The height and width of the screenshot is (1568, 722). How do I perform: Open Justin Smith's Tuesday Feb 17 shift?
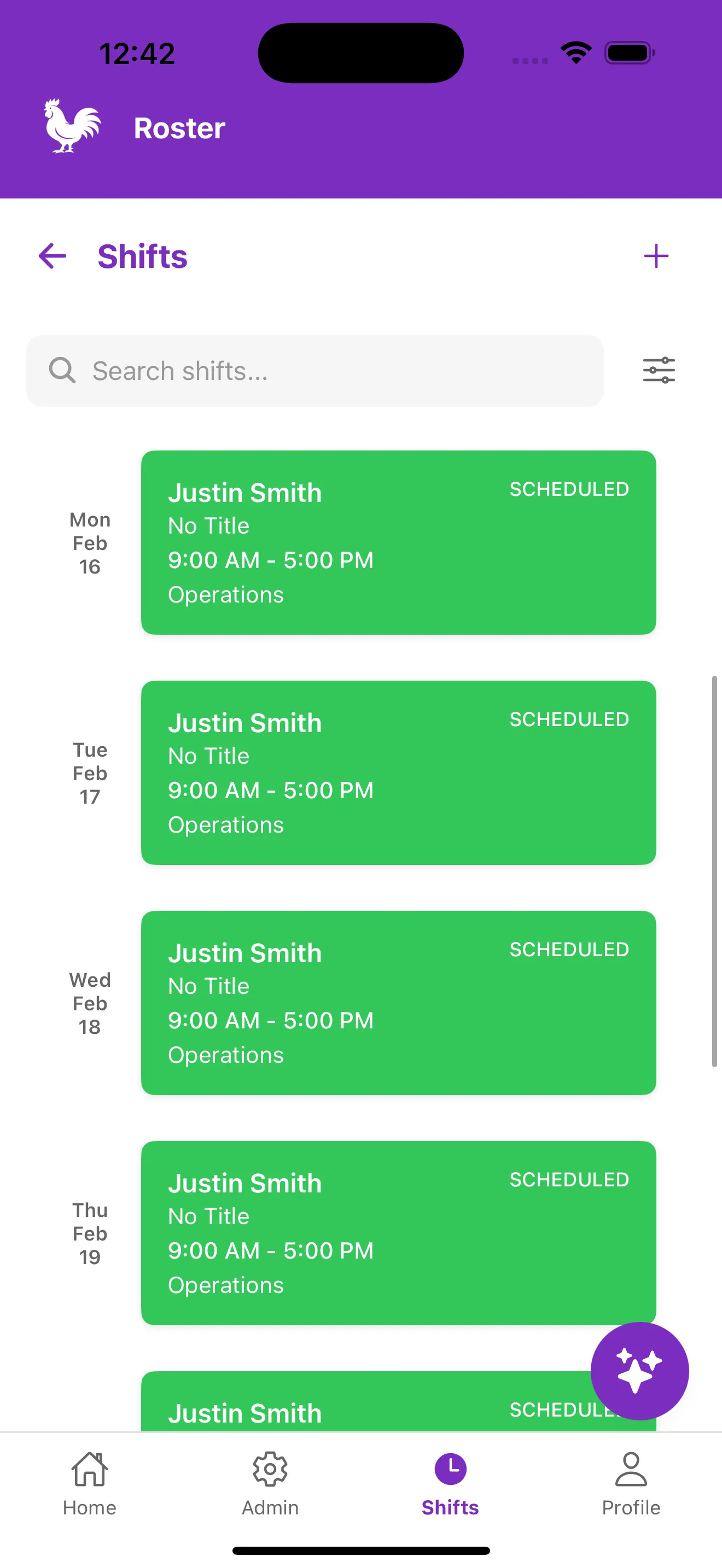coord(398,772)
